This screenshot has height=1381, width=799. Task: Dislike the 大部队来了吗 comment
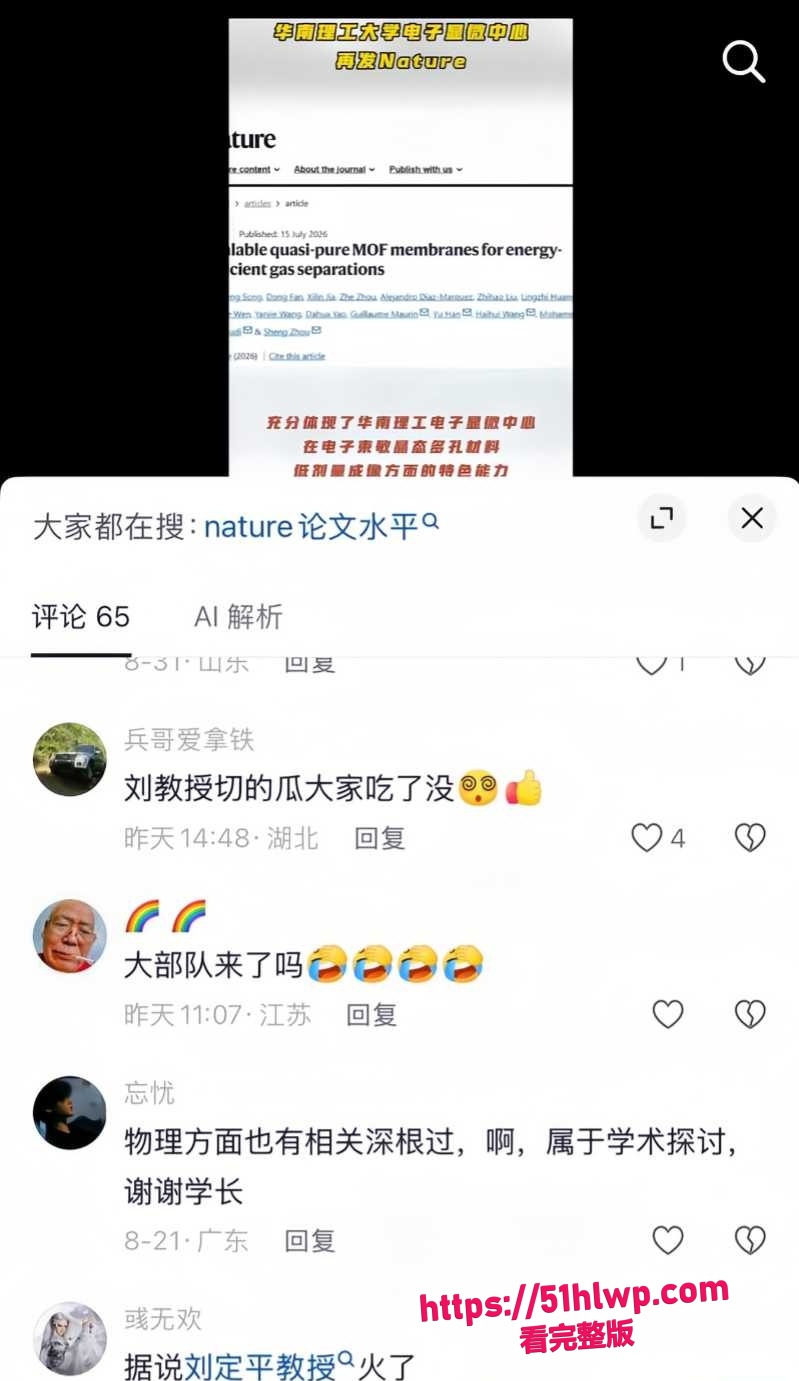750,1015
